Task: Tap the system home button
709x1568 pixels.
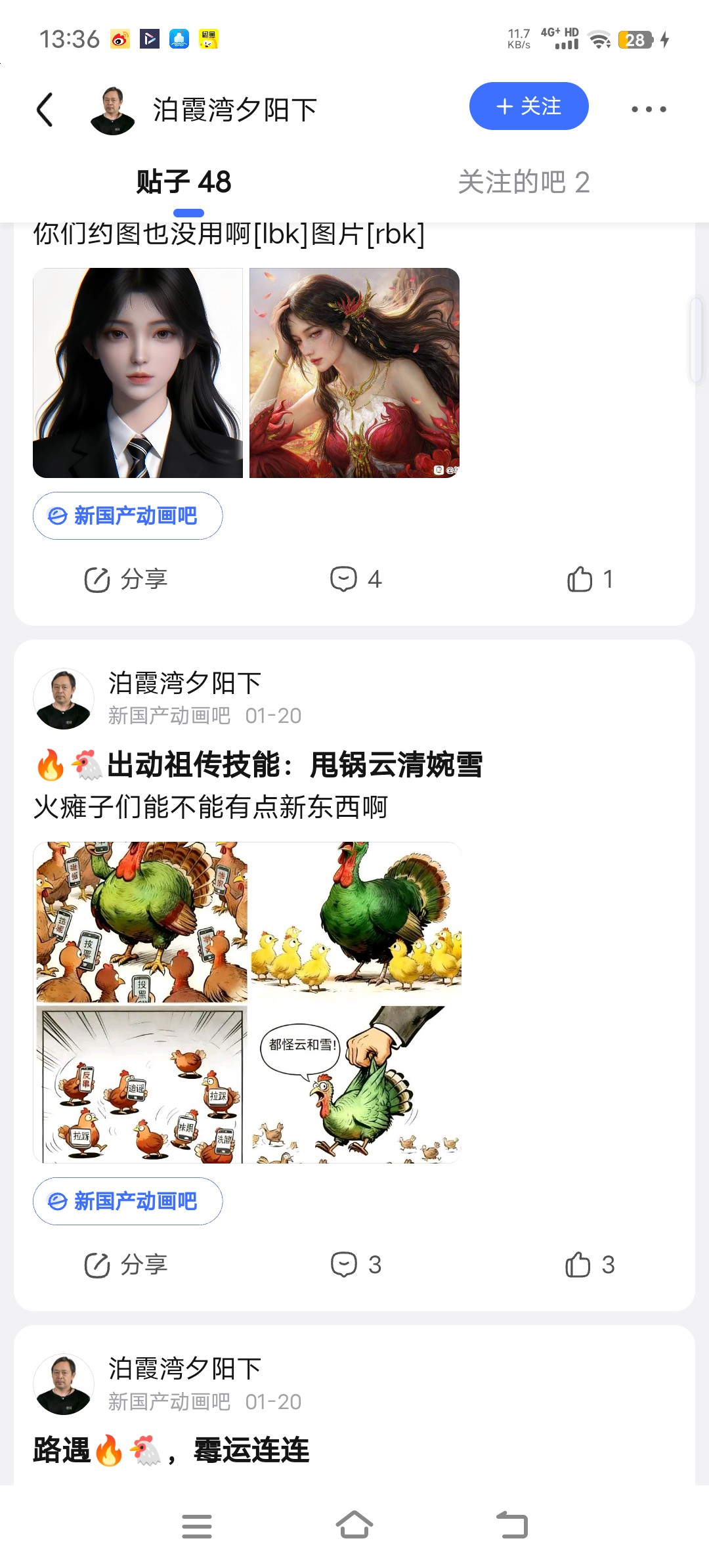Action: click(354, 1525)
